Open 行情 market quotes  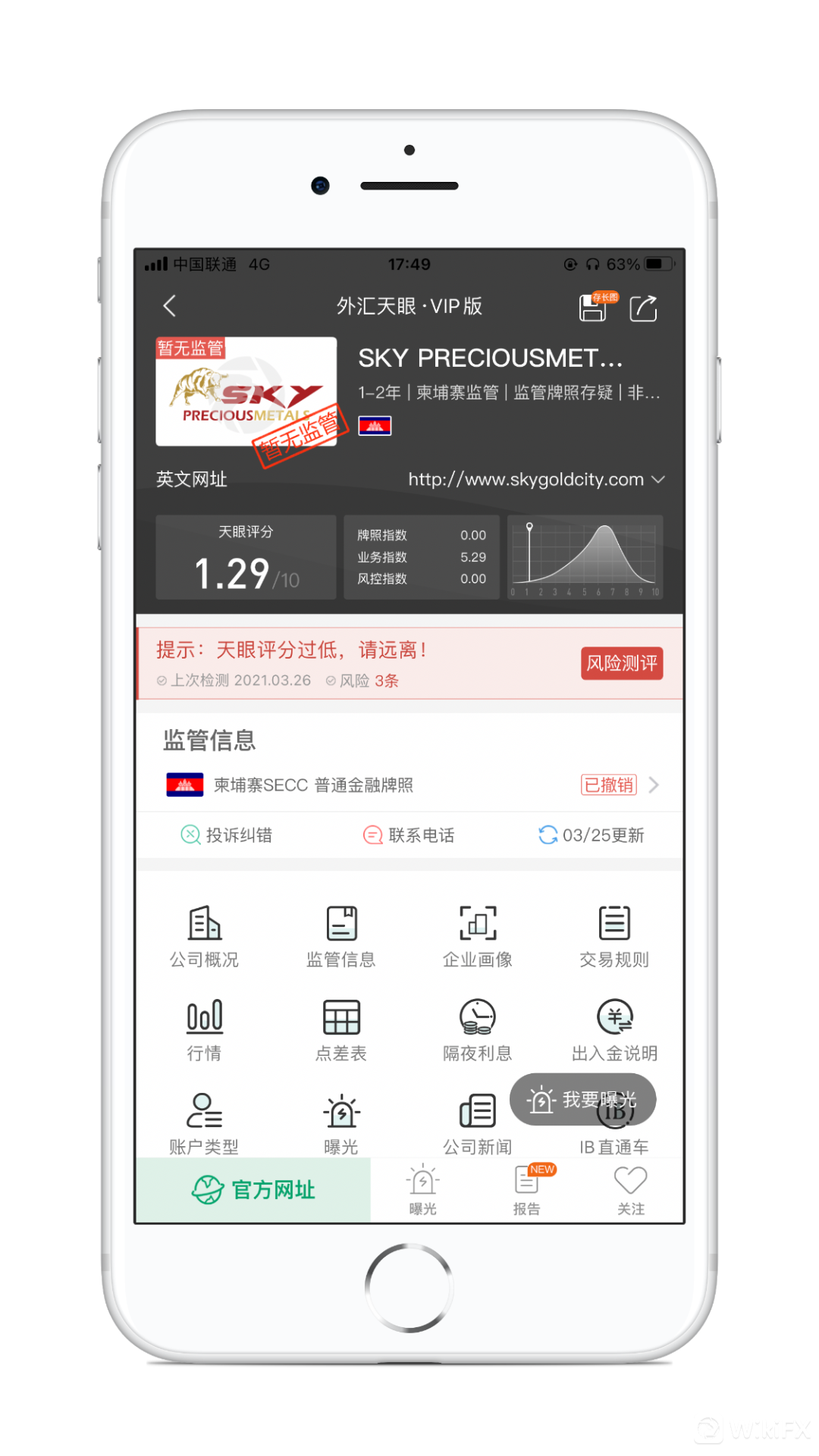pyautogui.click(x=204, y=1029)
